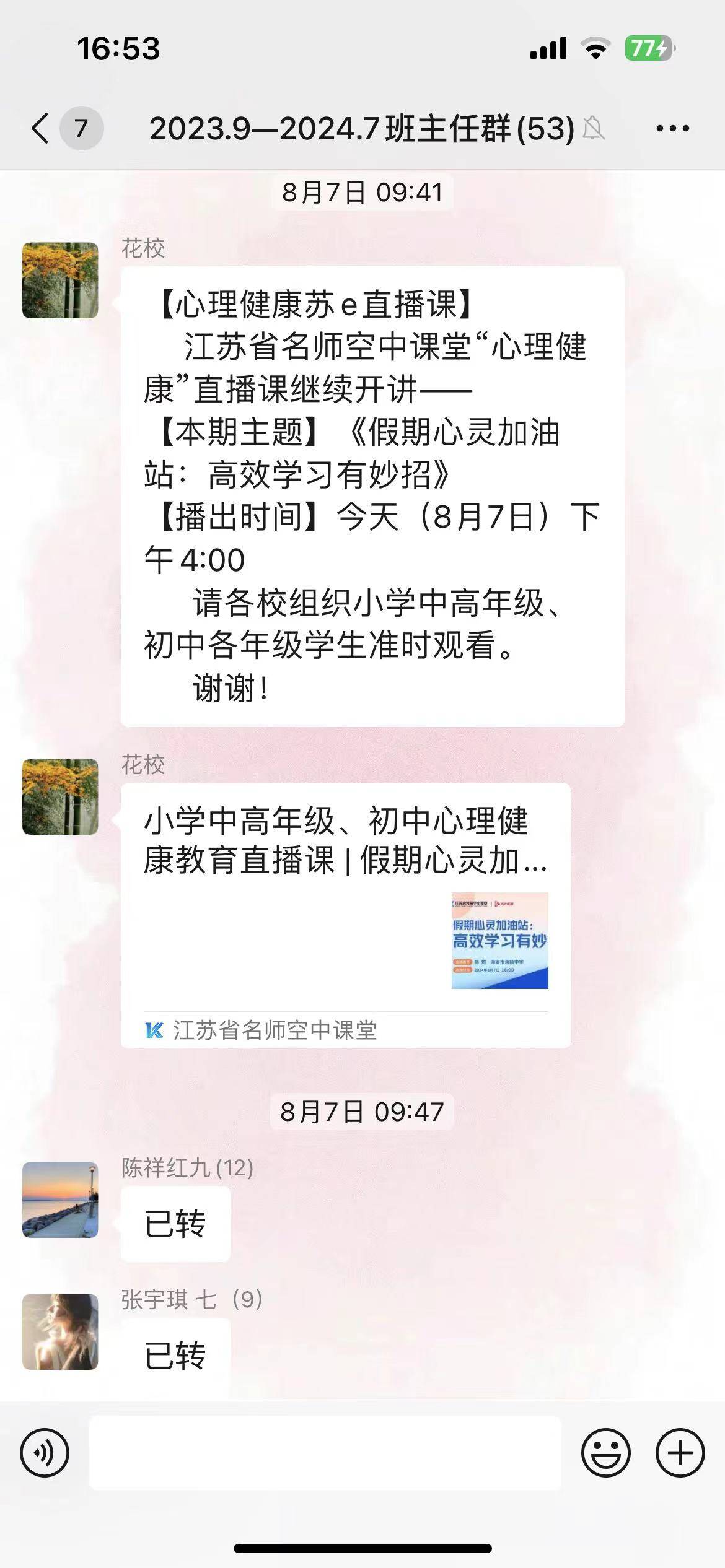Open the group chat overflow menu
The height and width of the screenshot is (1568, 725).
click(672, 129)
